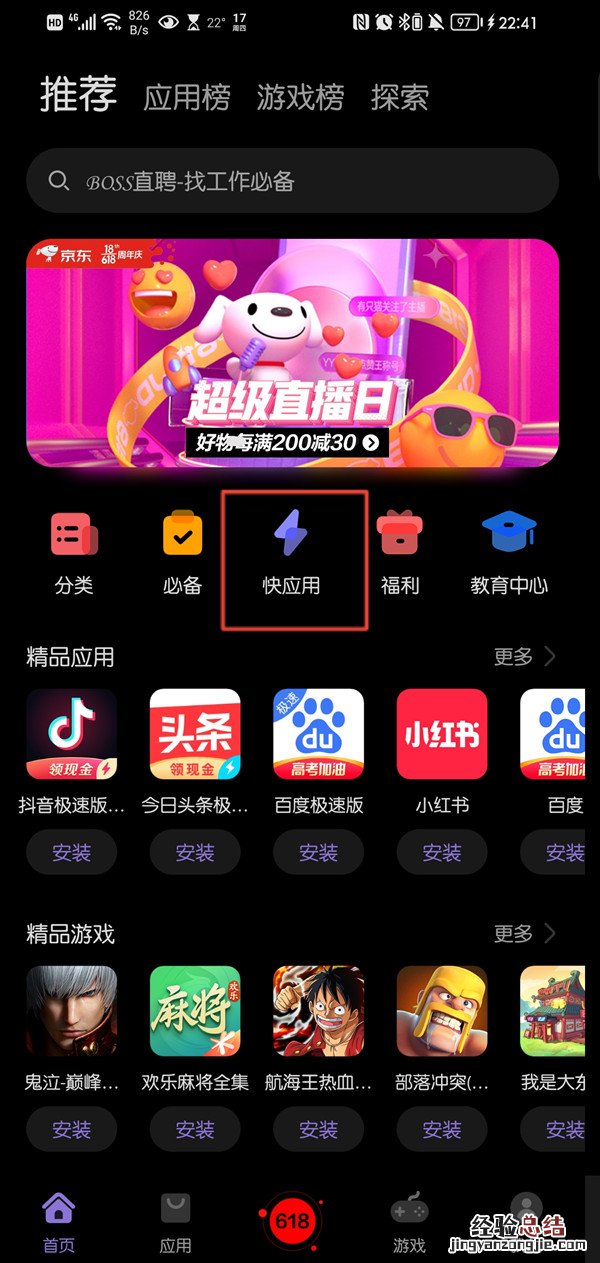600x1263 pixels.
Task: Open the 京东 超级直播日 banner
Action: tap(292, 352)
